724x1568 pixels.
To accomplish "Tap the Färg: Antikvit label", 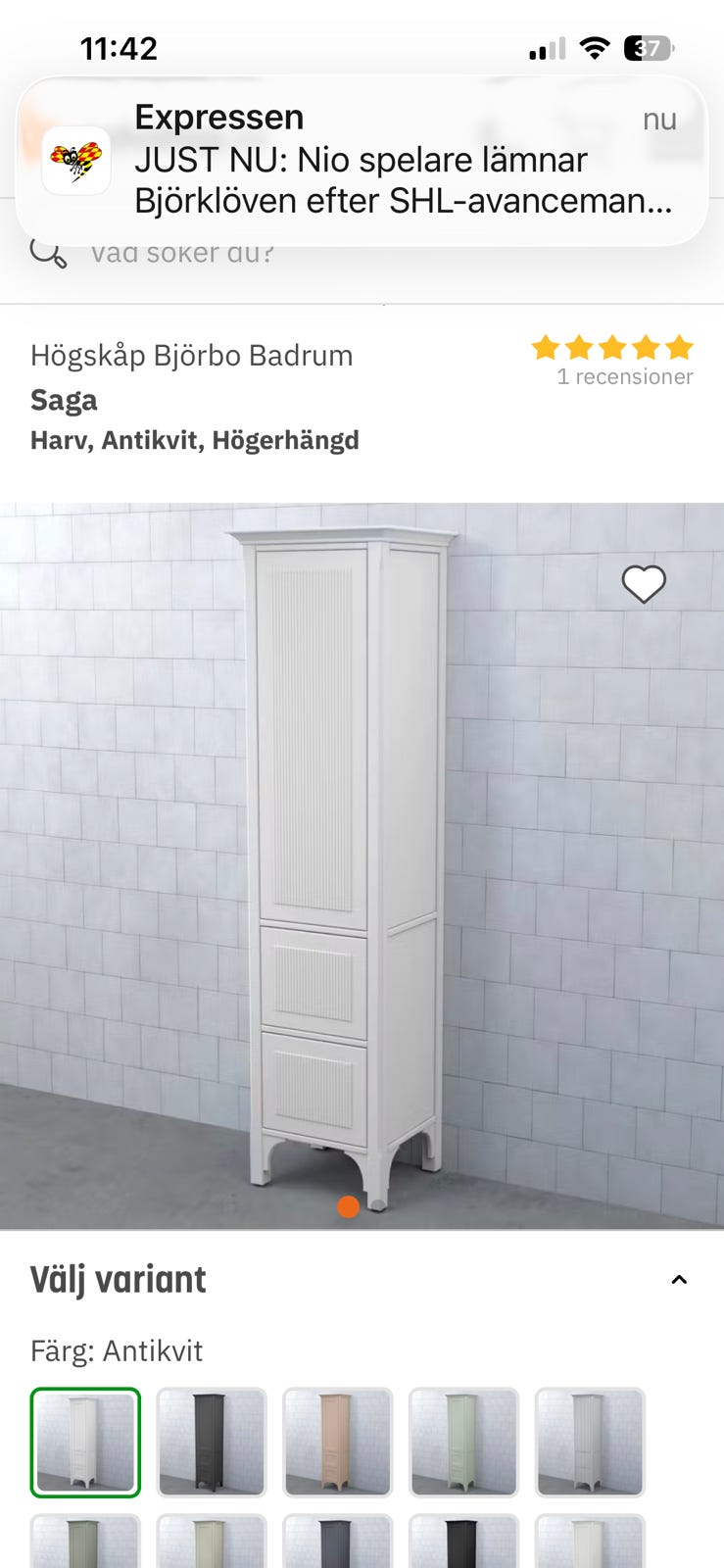I will (x=115, y=1349).
